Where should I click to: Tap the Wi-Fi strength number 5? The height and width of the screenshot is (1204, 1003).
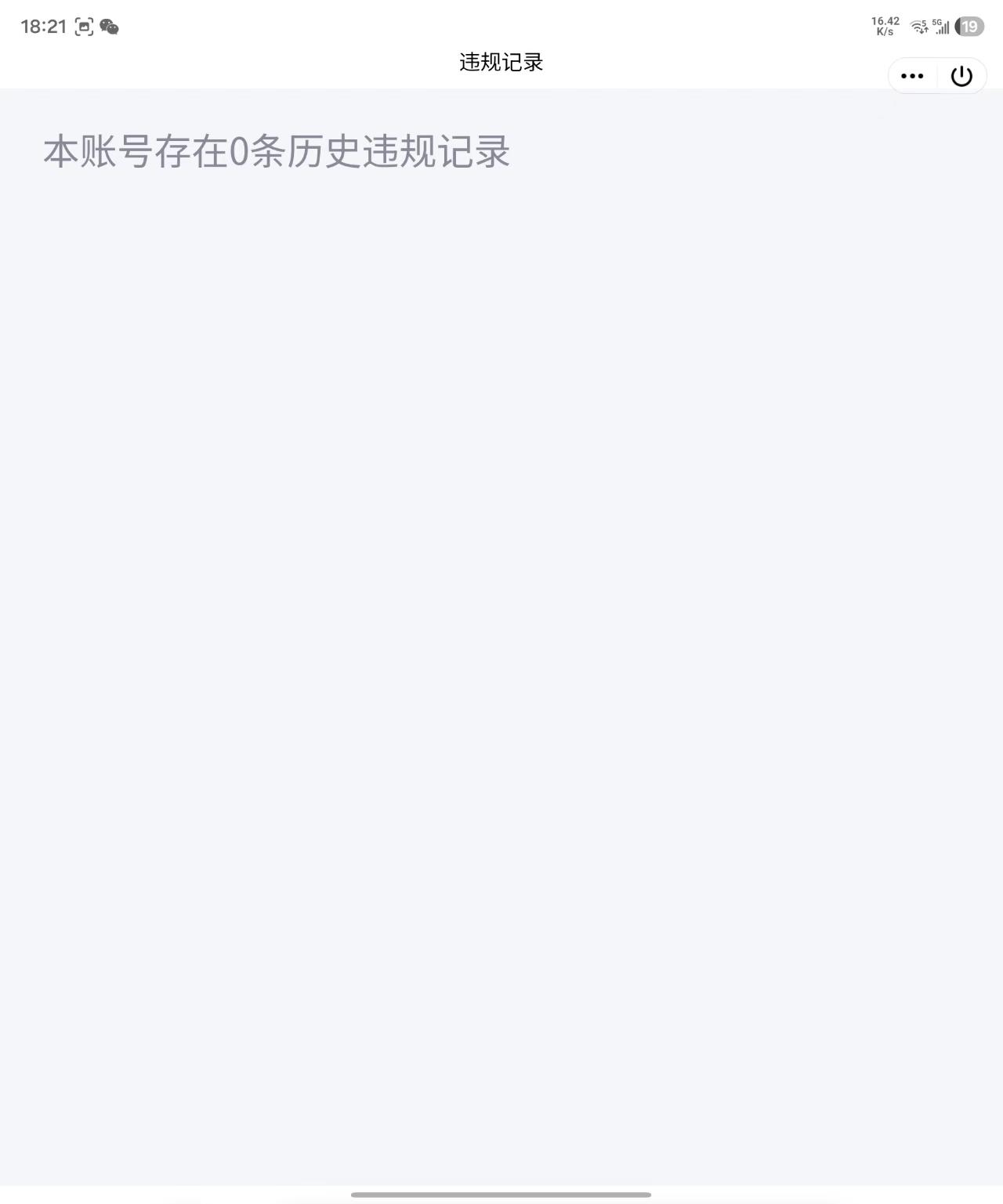(924, 22)
